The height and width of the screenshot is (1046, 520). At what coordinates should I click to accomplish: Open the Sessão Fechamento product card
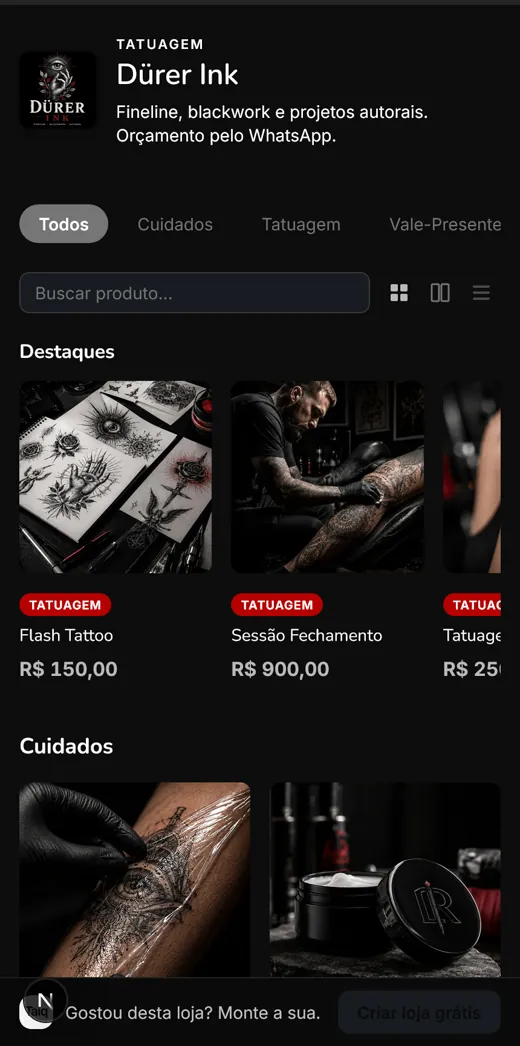[327, 531]
